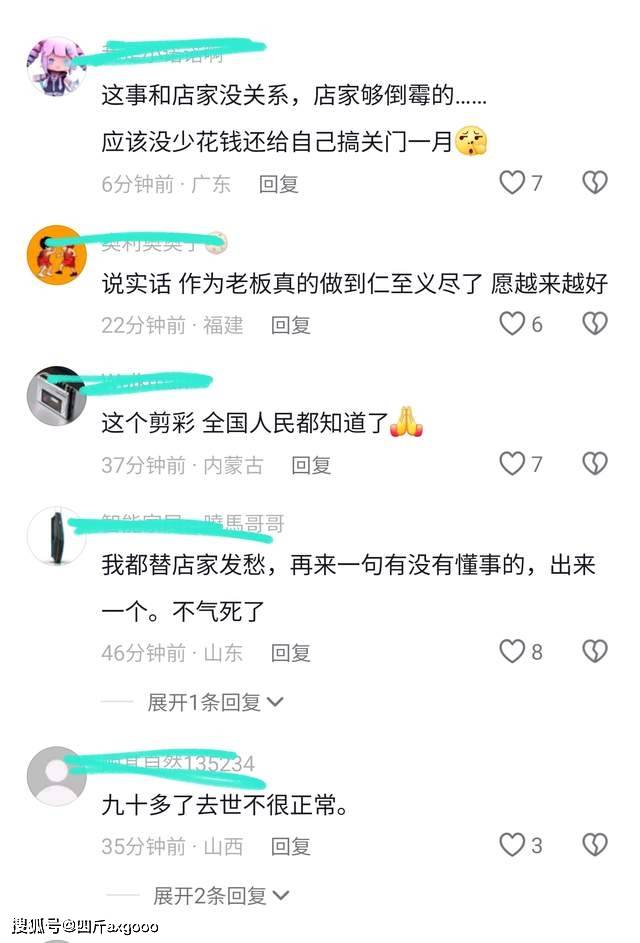Screen dimensions: 640x943
Task: Open the avatar of the 广东 commenter
Action: [x=56, y=67]
